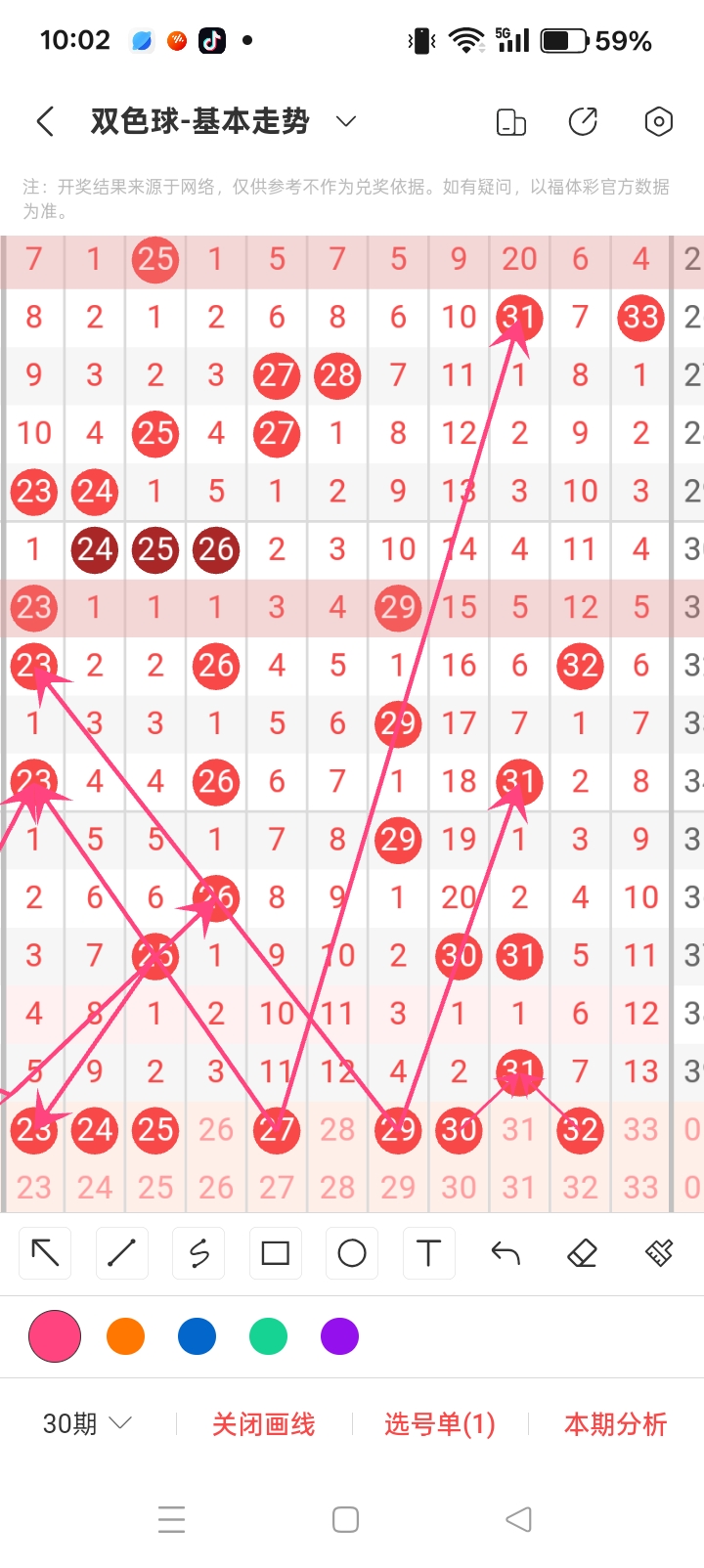Open 本期分析 analysis
Image resolution: width=704 pixels, height=1568 pixels.
click(615, 1424)
